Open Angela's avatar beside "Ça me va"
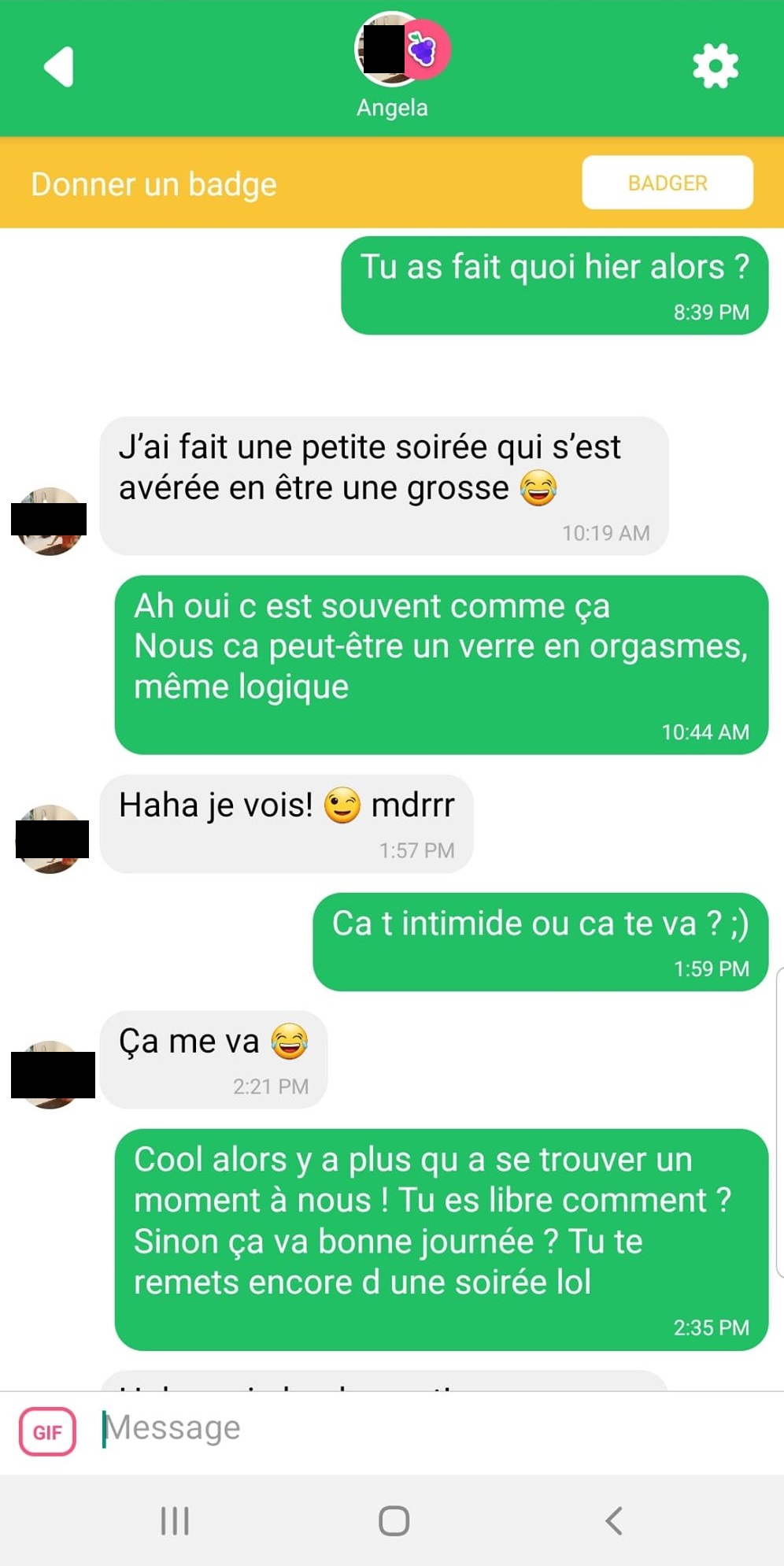Screen dimensions: 784x1566 tap(50, 1074)
